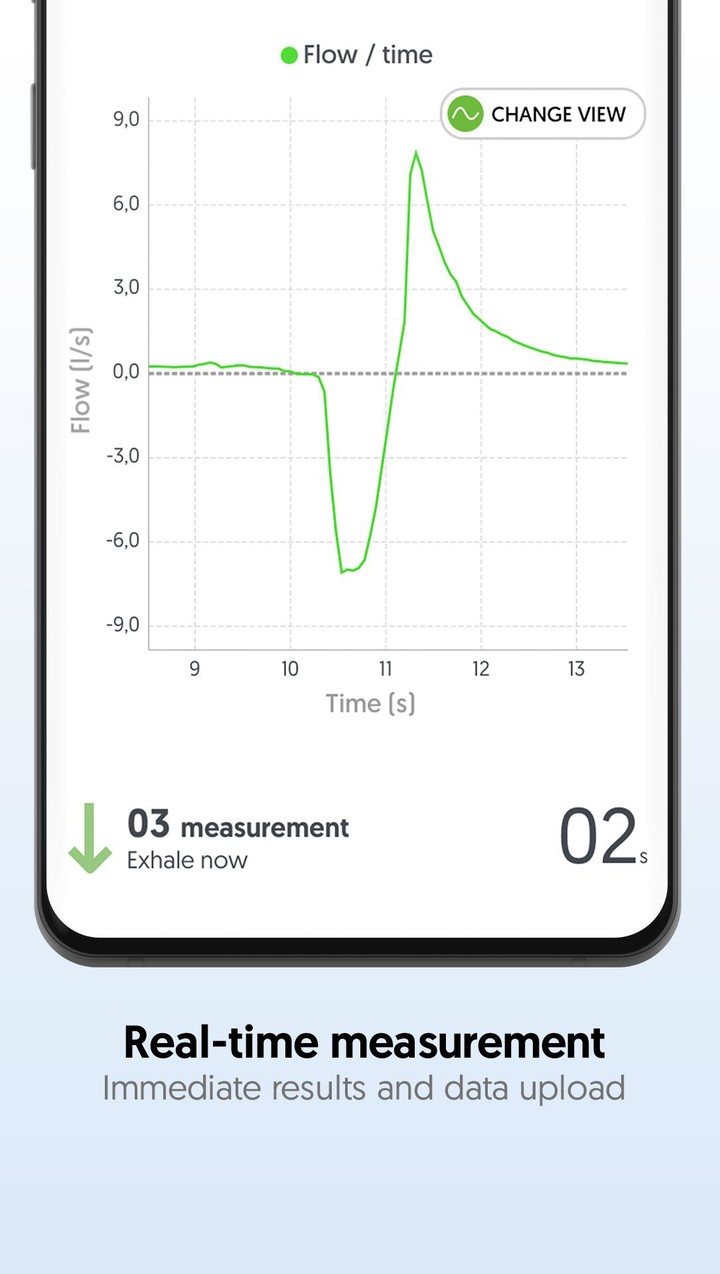Click the Exhale now instruction text

click(x=186, y=860)
